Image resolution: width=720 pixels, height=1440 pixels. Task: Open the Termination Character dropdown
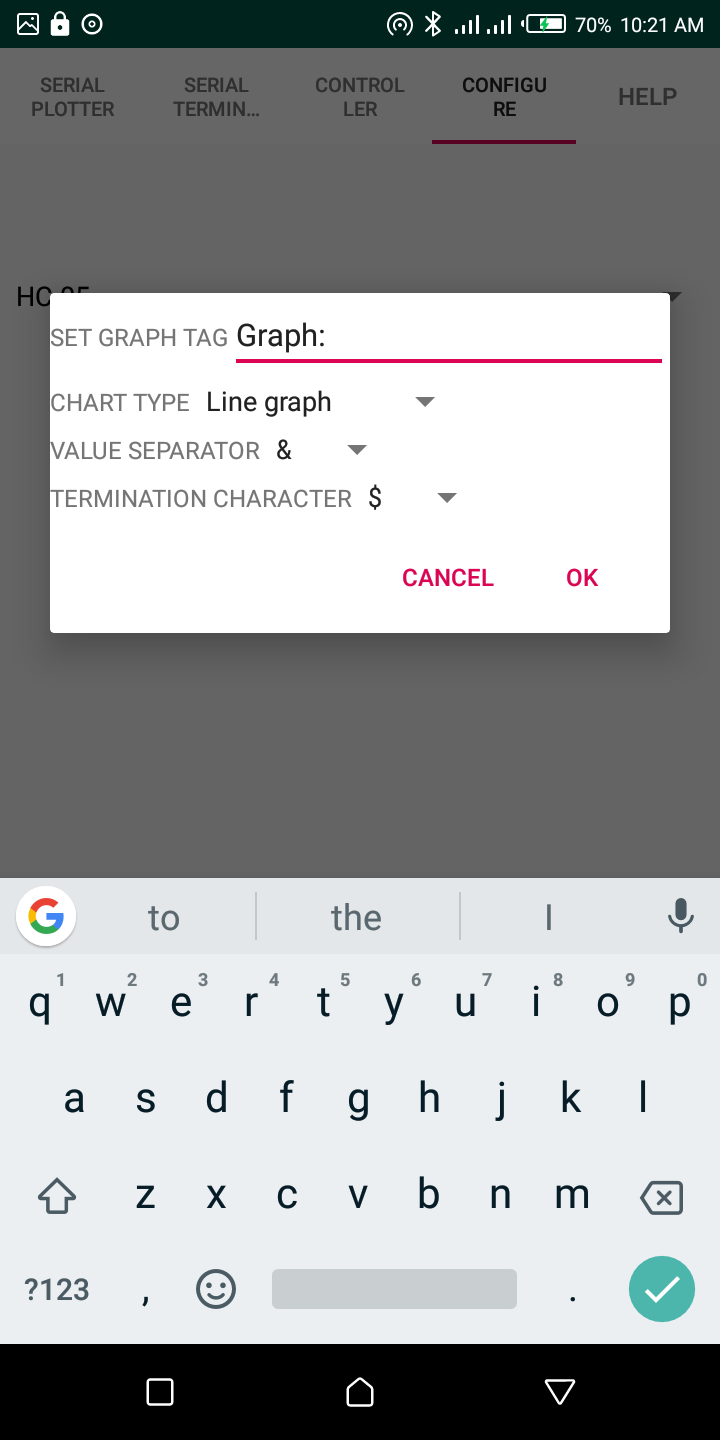[x=412, y=498]
